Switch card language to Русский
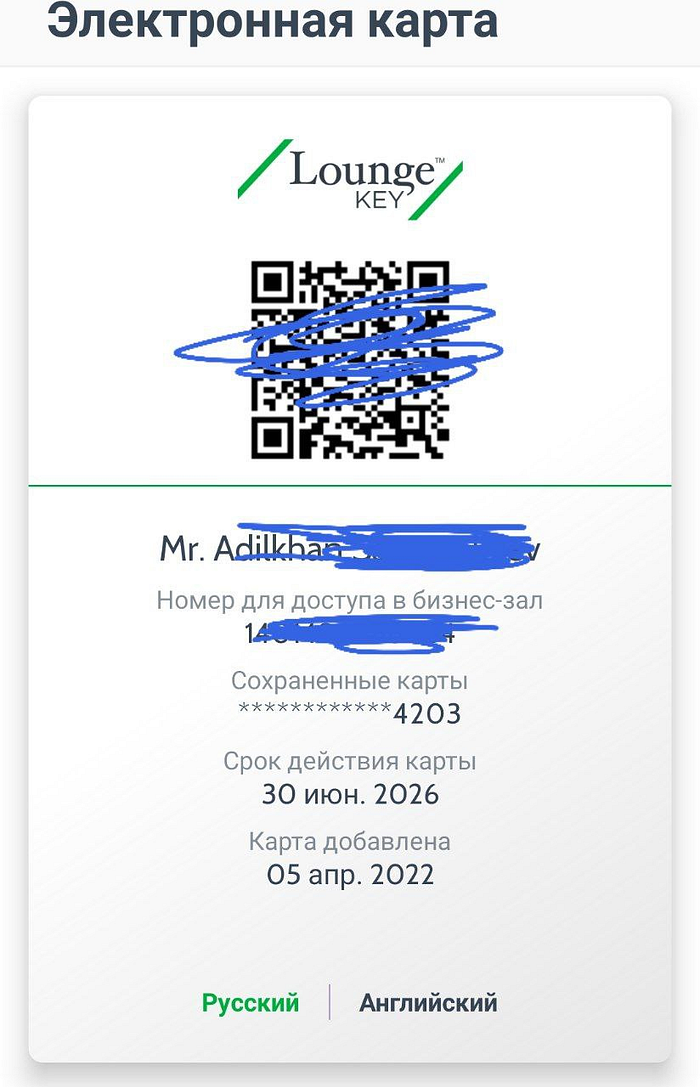This screenshot has height=1087, width=700. 250,1003
